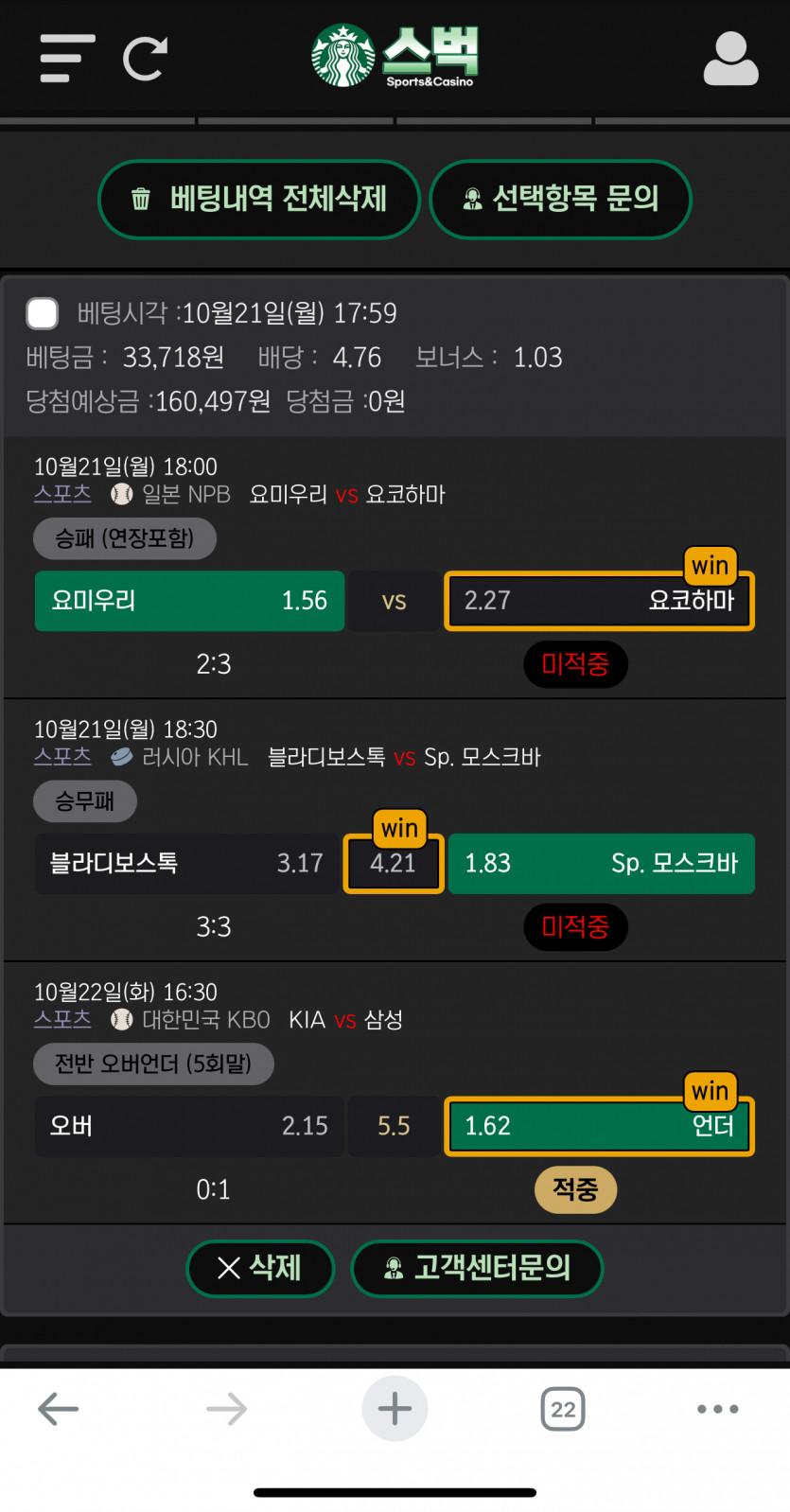Open 고객센터문의 customer support
790x1512 pixels.
[x=477, y=1267]
